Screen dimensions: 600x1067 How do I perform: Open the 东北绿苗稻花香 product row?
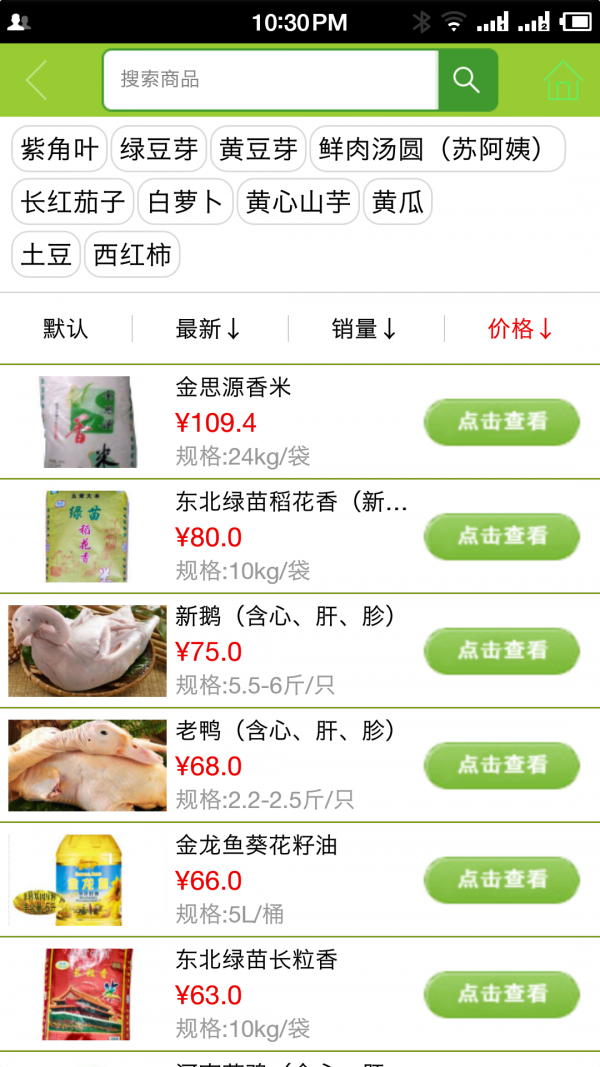290,536
